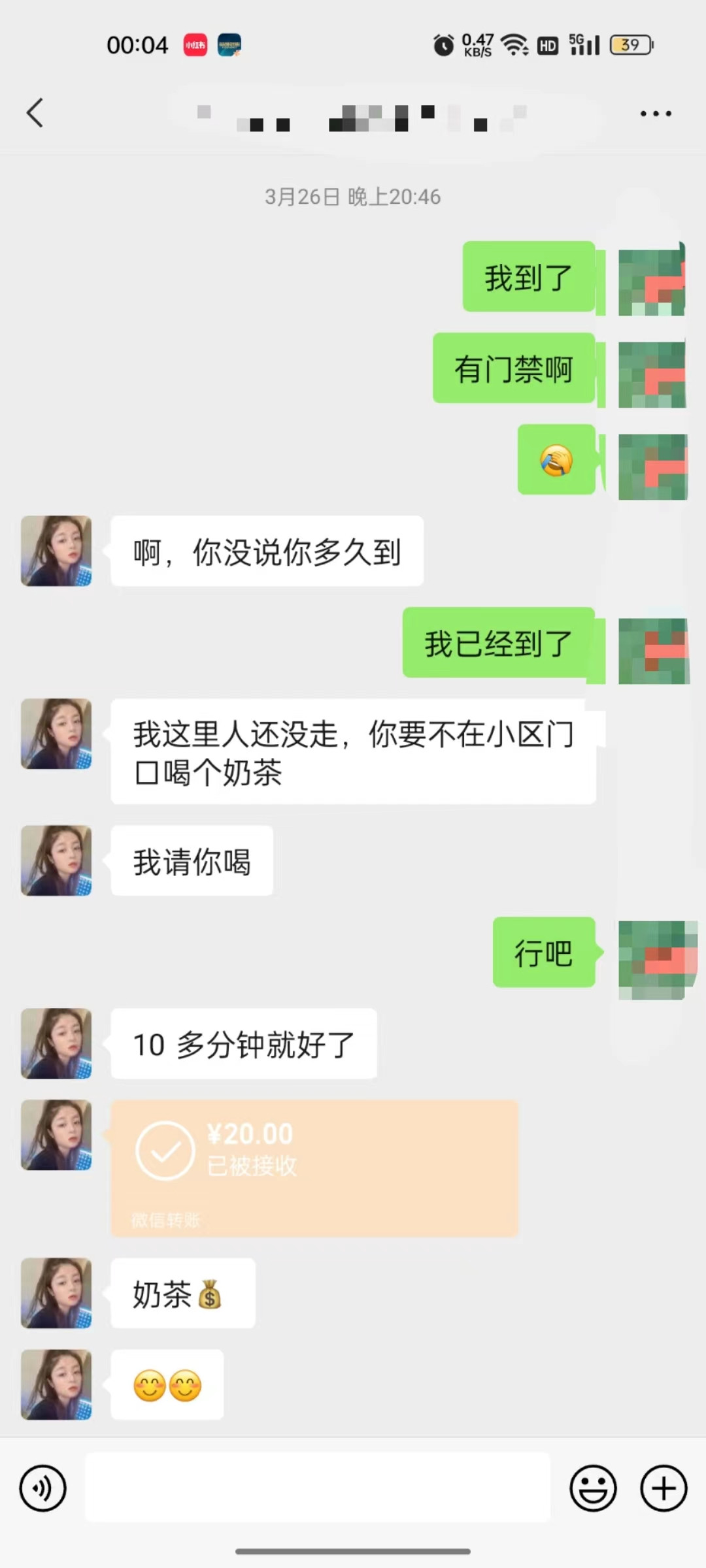
Task: Open the contact's avatar next to 我请你喝
Action: click(56, 860)
